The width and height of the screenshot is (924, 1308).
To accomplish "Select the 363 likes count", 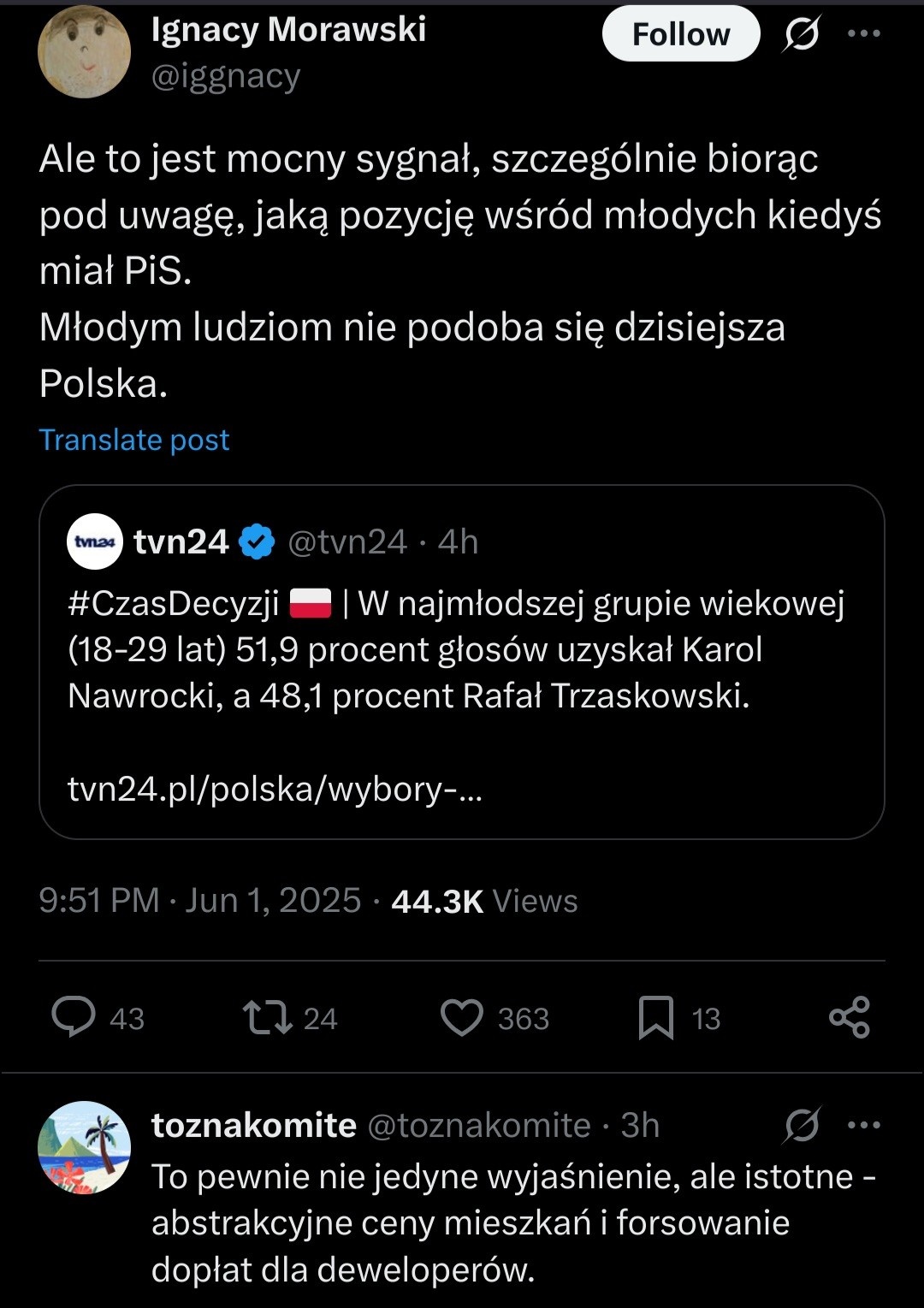I will (524, 1019).
